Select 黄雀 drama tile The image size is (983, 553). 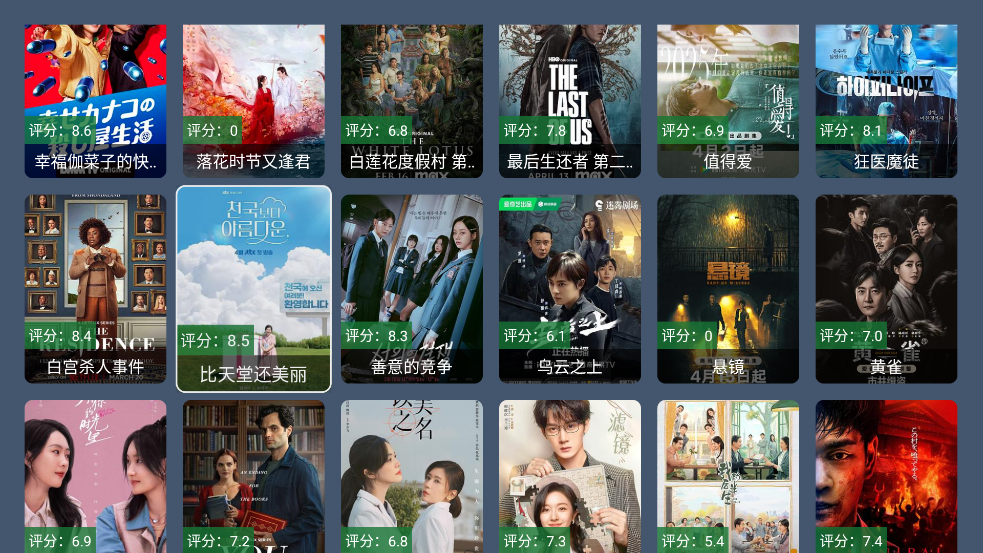click(886, 288)
